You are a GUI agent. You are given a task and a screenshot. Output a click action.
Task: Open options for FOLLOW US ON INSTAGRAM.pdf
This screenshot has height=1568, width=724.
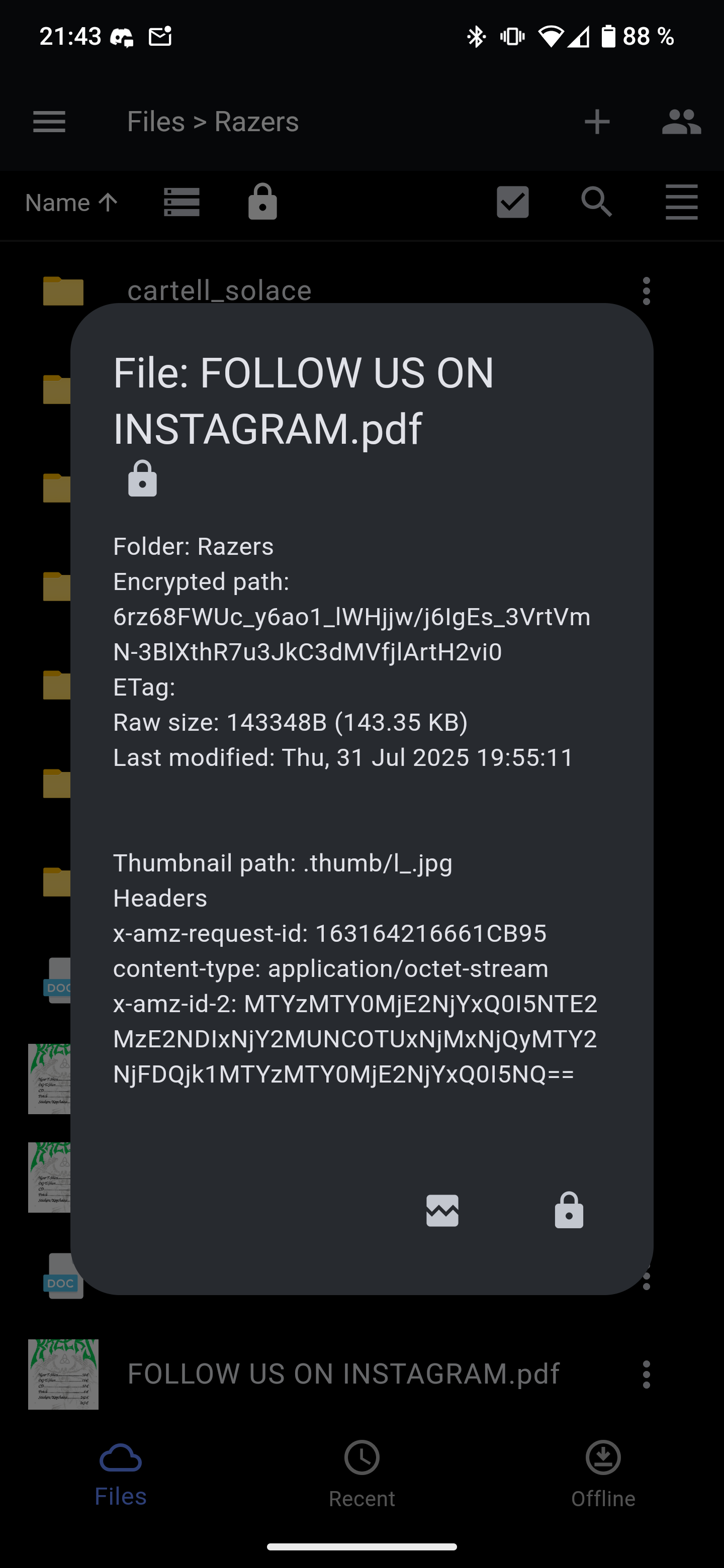[646, 1375]
